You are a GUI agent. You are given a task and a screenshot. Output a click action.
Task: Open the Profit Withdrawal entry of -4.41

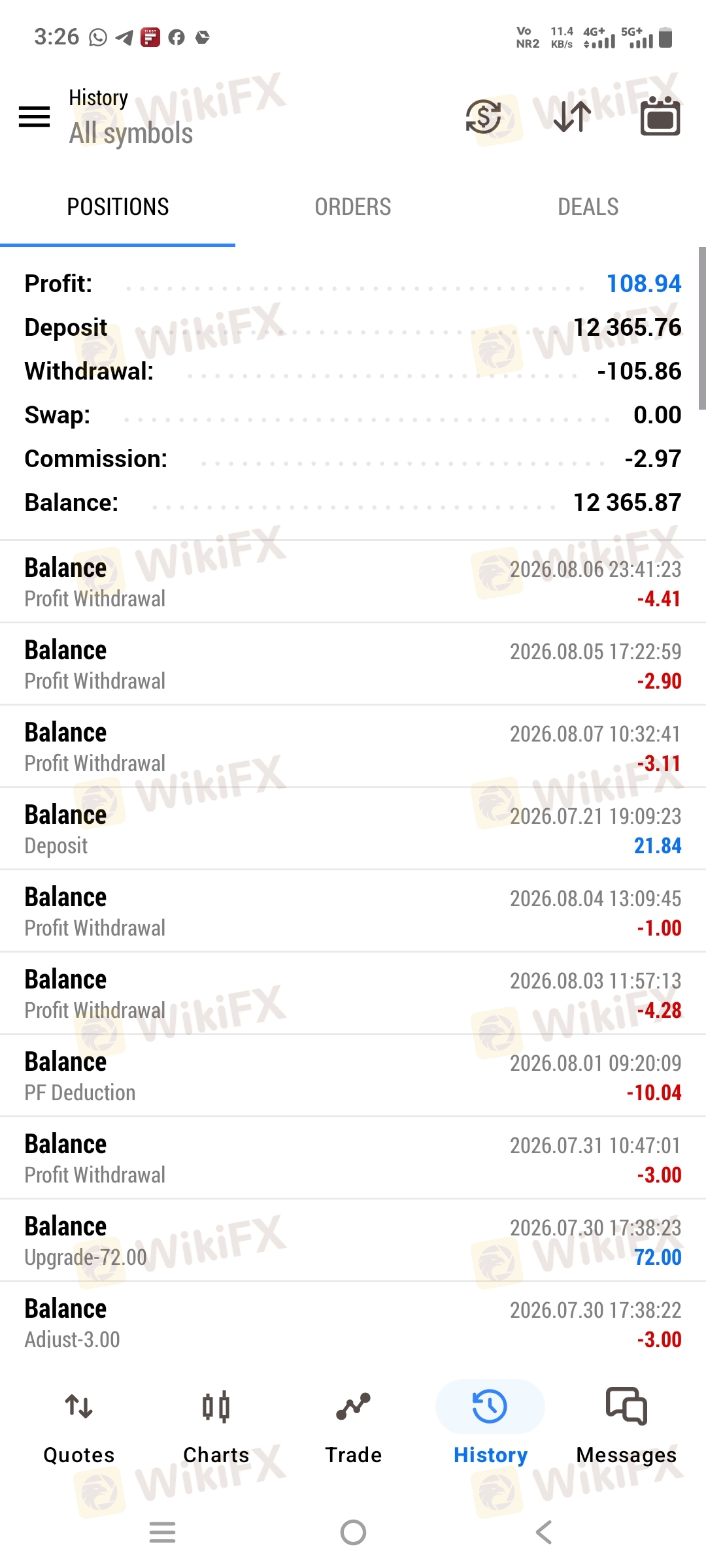pyautogui.click(x=353, y=581)
